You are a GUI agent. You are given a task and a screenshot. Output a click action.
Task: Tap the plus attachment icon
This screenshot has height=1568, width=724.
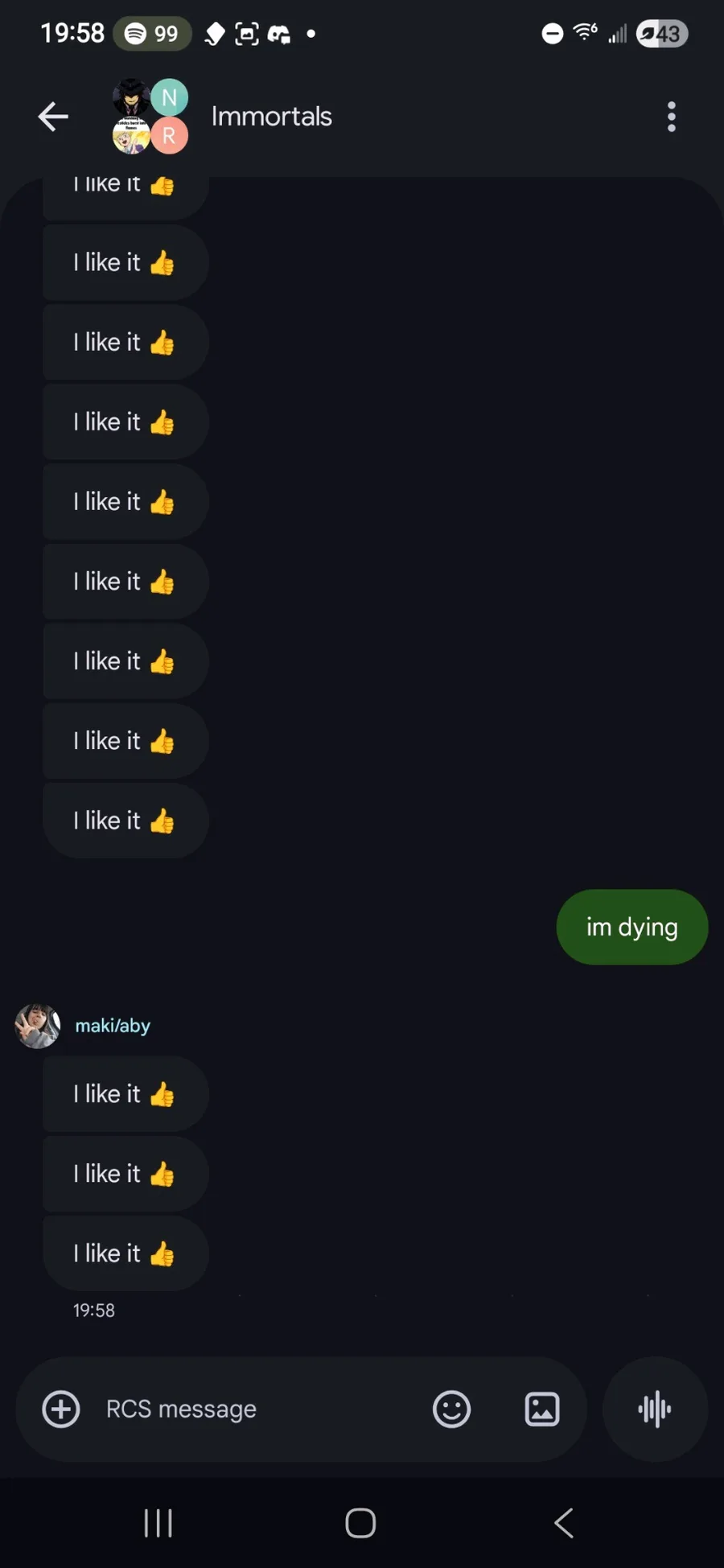click(61, 1409)
